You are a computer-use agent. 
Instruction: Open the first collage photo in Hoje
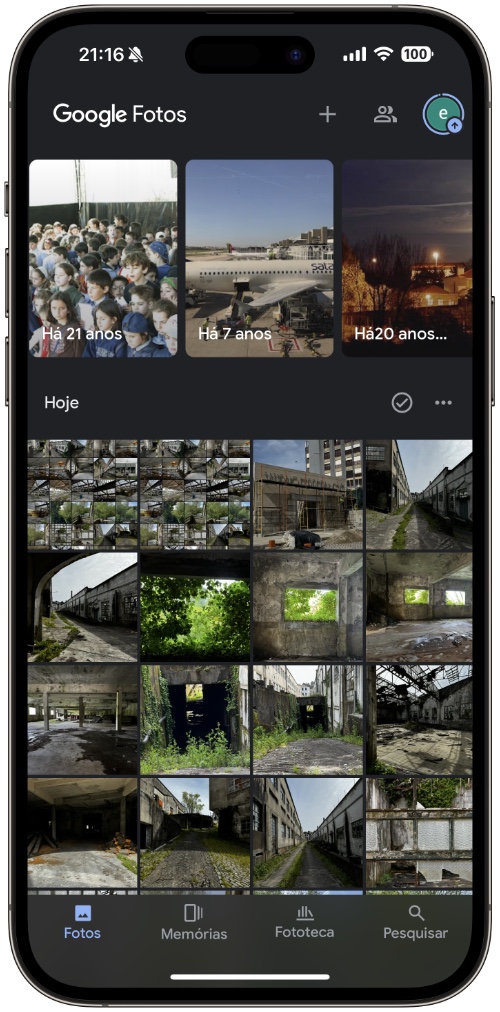pyautogui.click(x=83, y=494)
